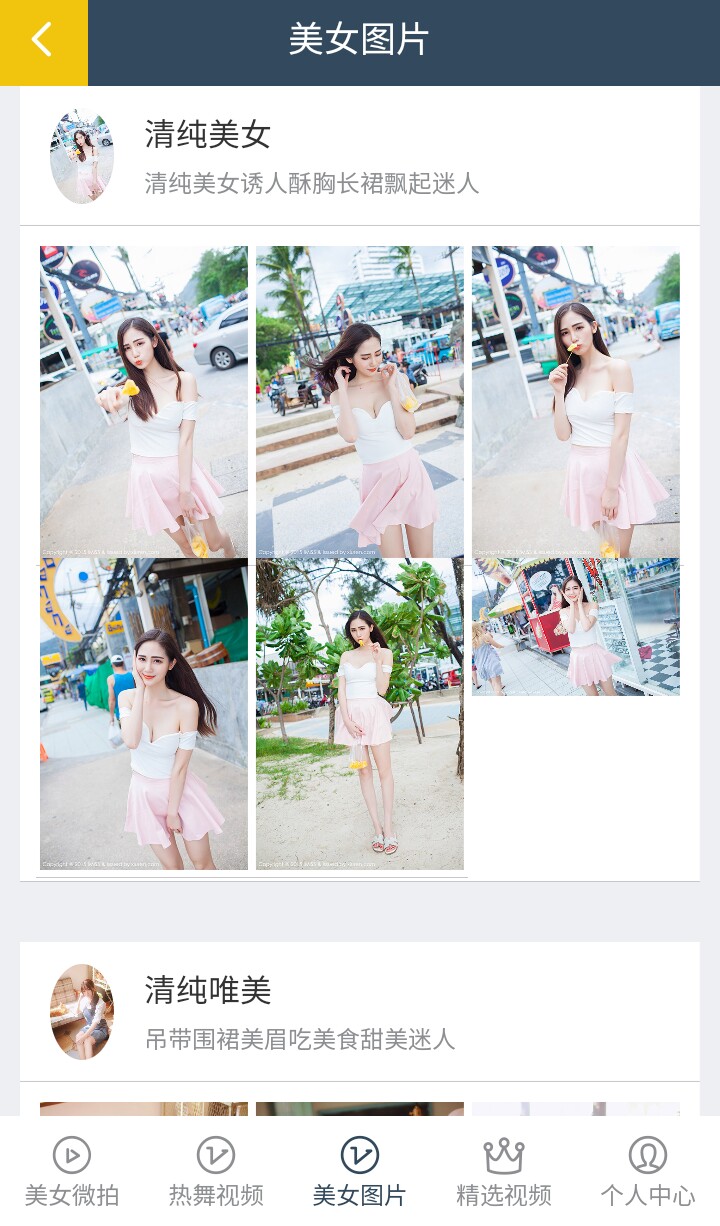
Task: Open the small landscape photo in 清纯美女
Action: click(x=576, y=627)
